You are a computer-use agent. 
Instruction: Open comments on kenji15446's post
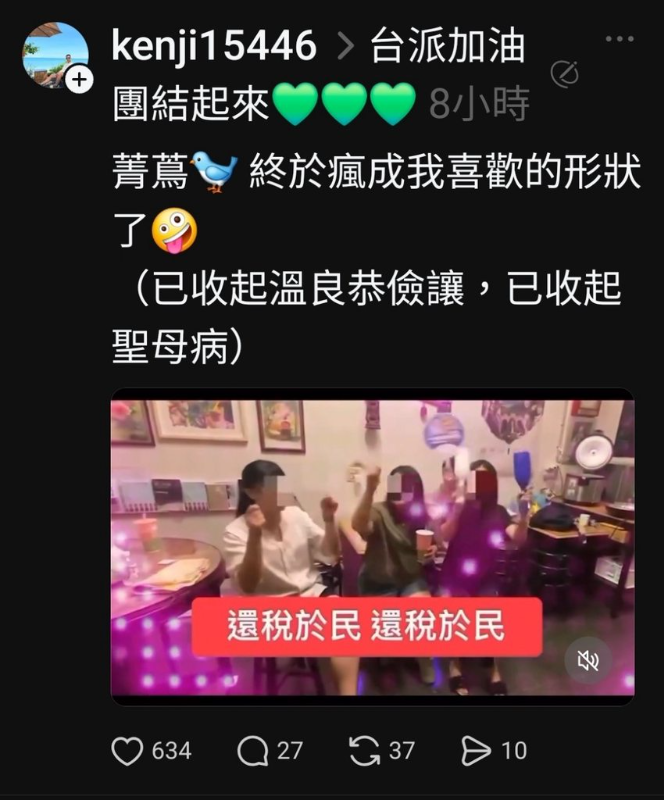(x=252, y=751)
